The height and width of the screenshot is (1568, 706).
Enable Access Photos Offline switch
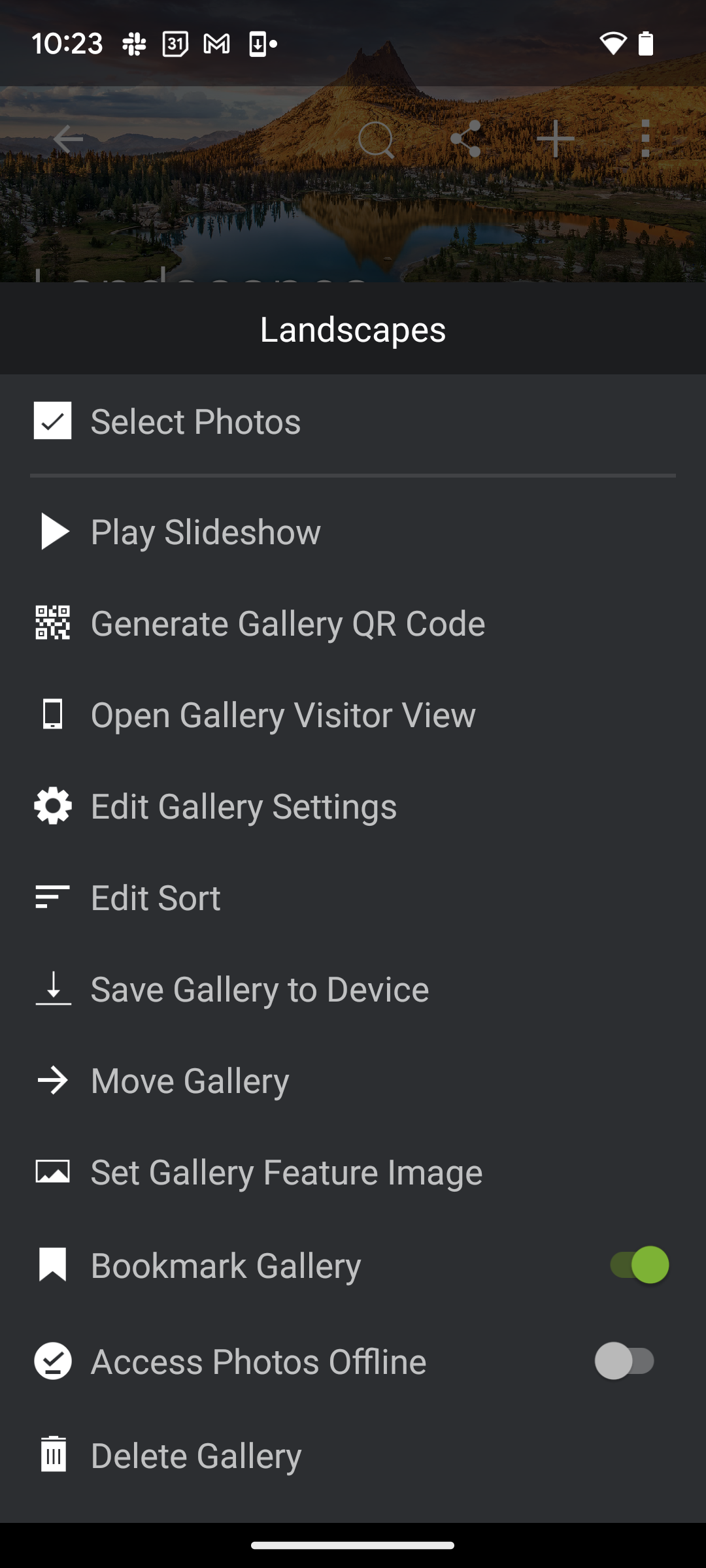(x=624, y=1361)
